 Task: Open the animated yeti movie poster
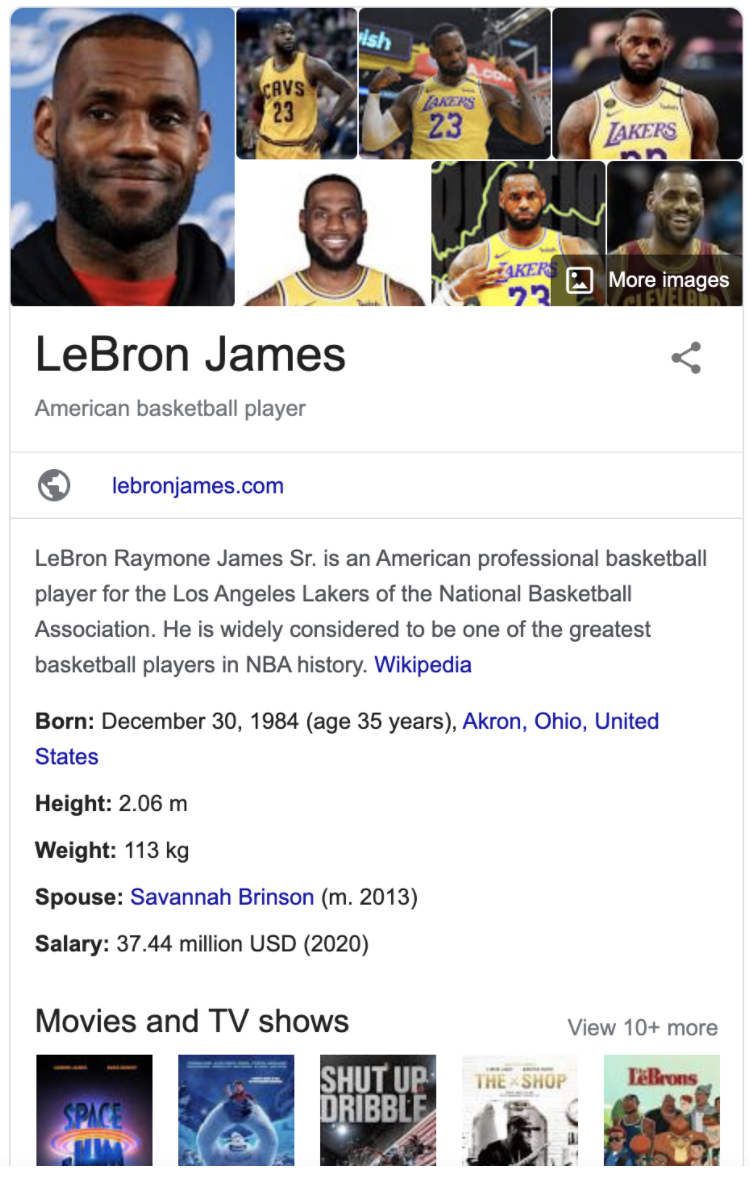tap(236, 1110)
